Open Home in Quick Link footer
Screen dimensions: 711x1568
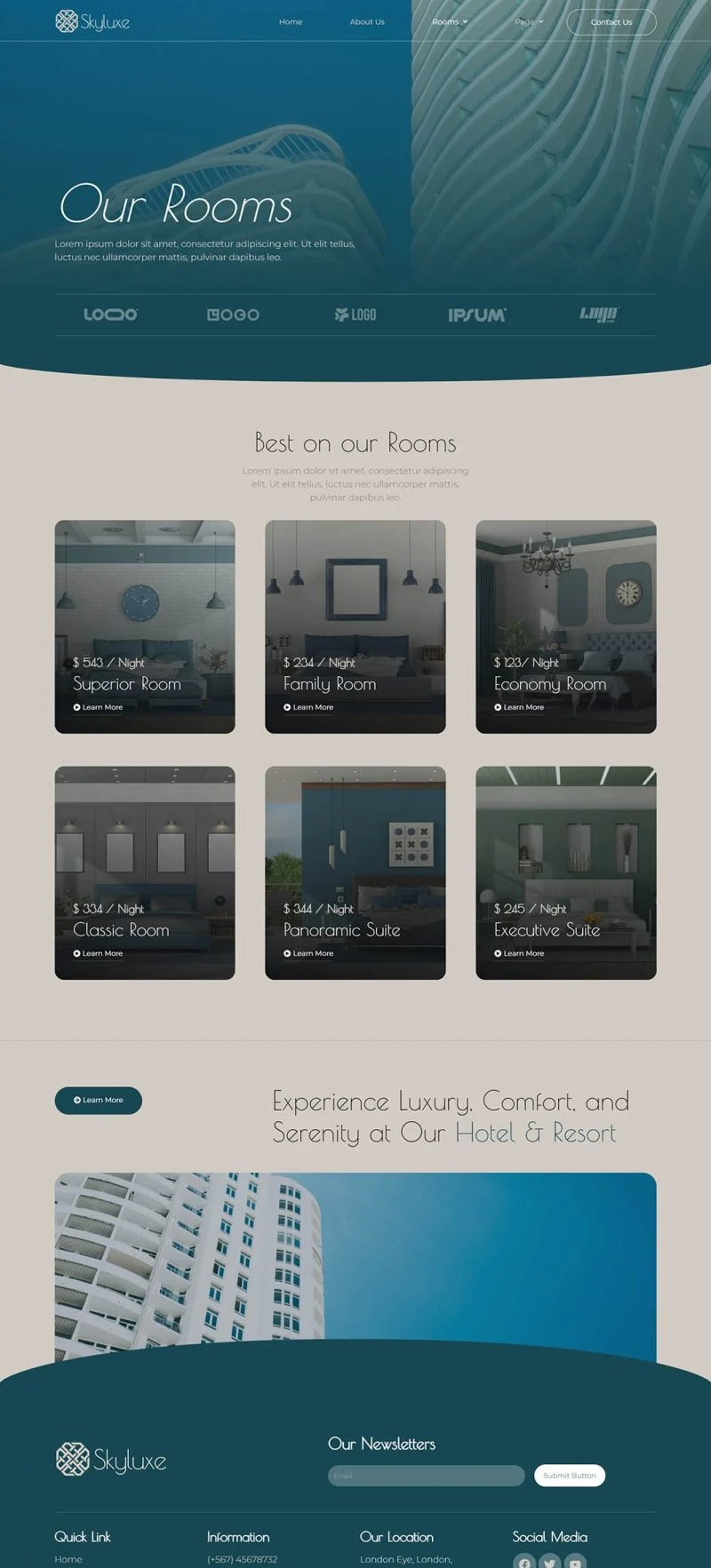[68, 1559]
